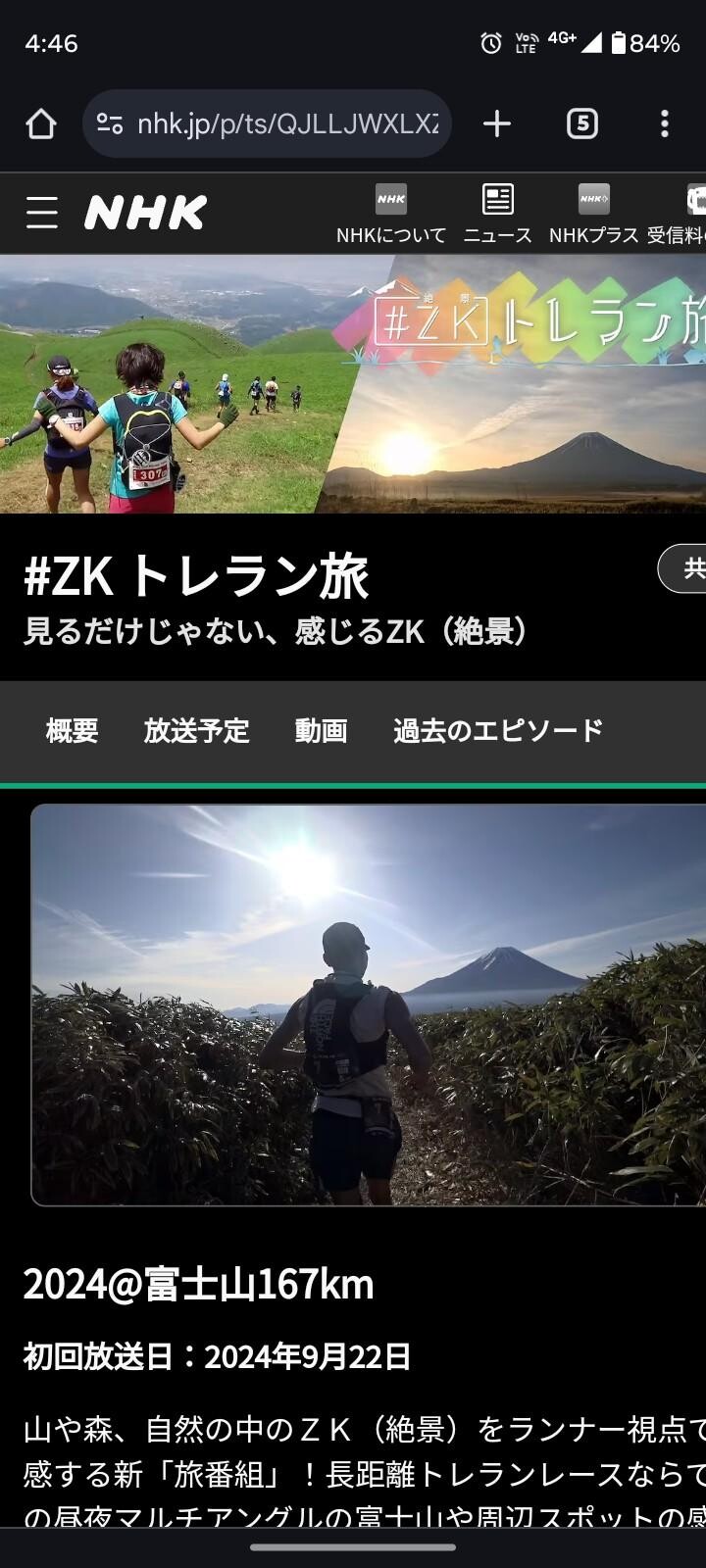View 過去のエピソード tab

point(496,730)
